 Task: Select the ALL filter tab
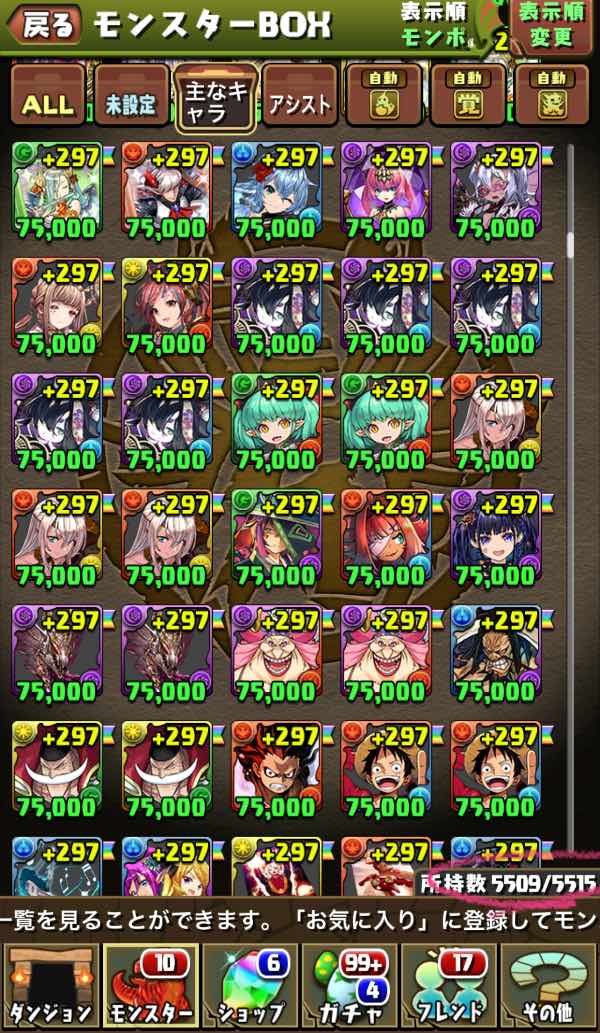[x=47, y=104]
